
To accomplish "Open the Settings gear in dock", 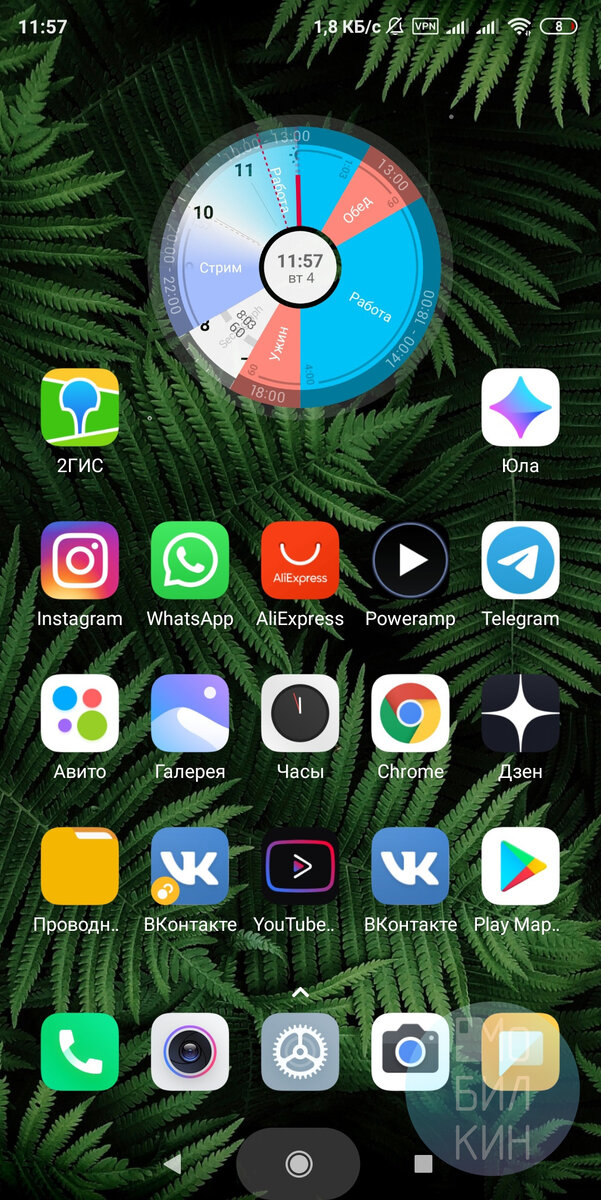I will (300, 1052).
